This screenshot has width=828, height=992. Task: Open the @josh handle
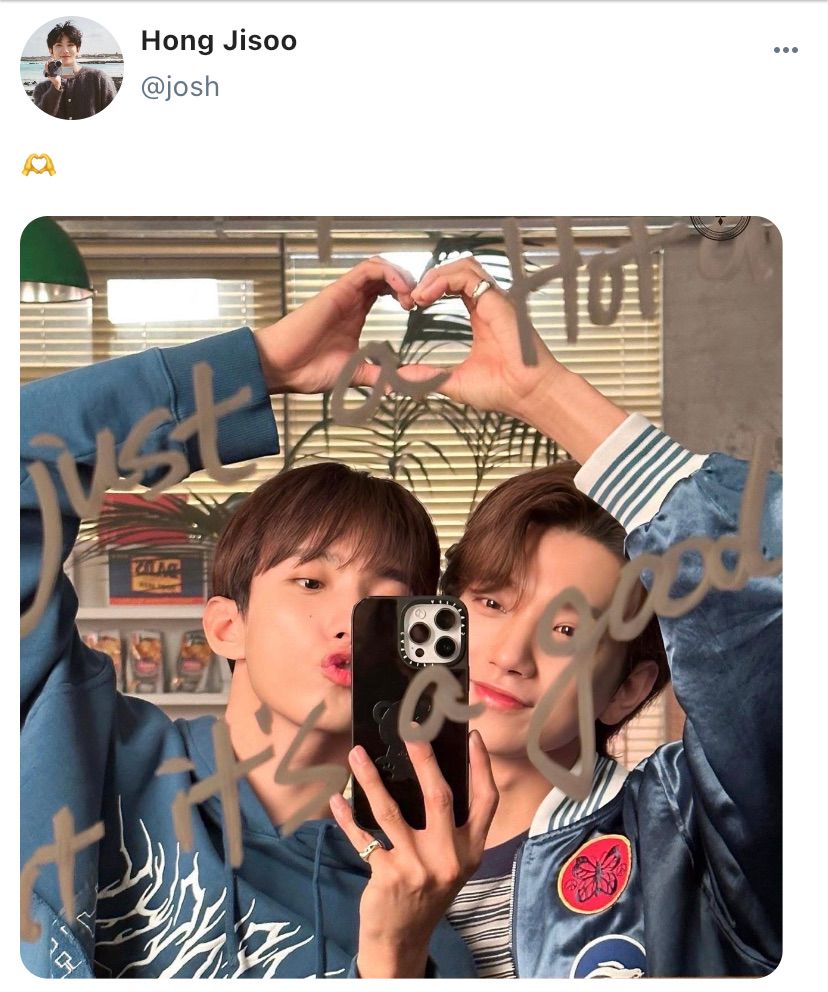click(180, 87)
